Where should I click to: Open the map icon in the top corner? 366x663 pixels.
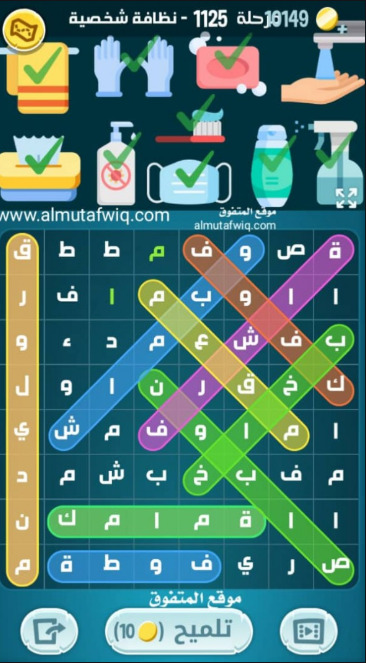24,29
